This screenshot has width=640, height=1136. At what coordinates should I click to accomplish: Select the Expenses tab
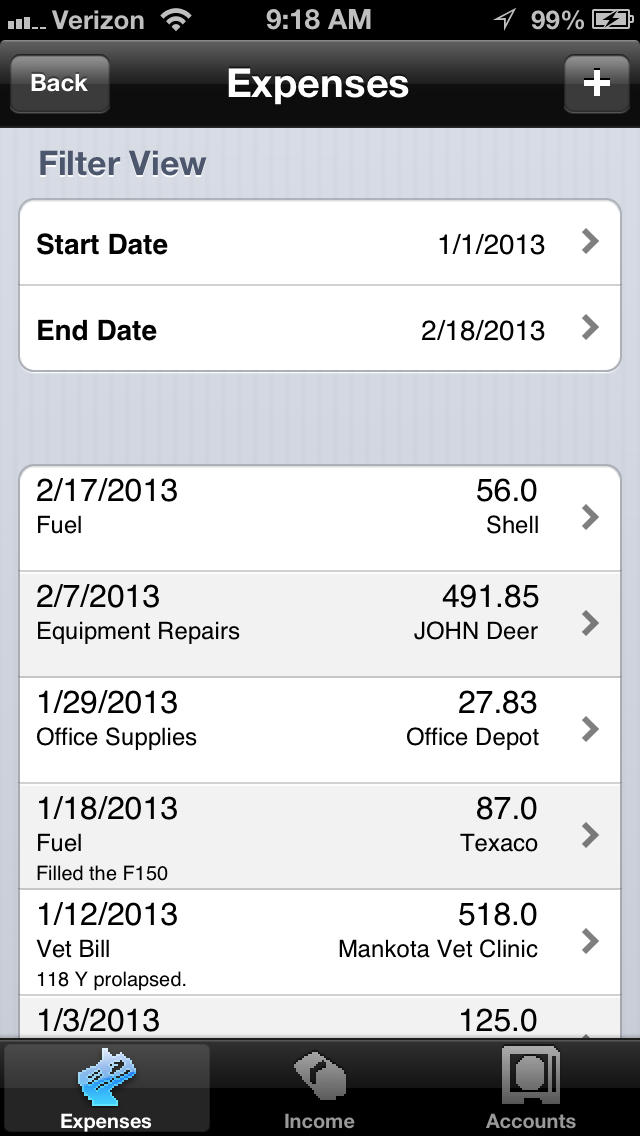click(106, 1090)
